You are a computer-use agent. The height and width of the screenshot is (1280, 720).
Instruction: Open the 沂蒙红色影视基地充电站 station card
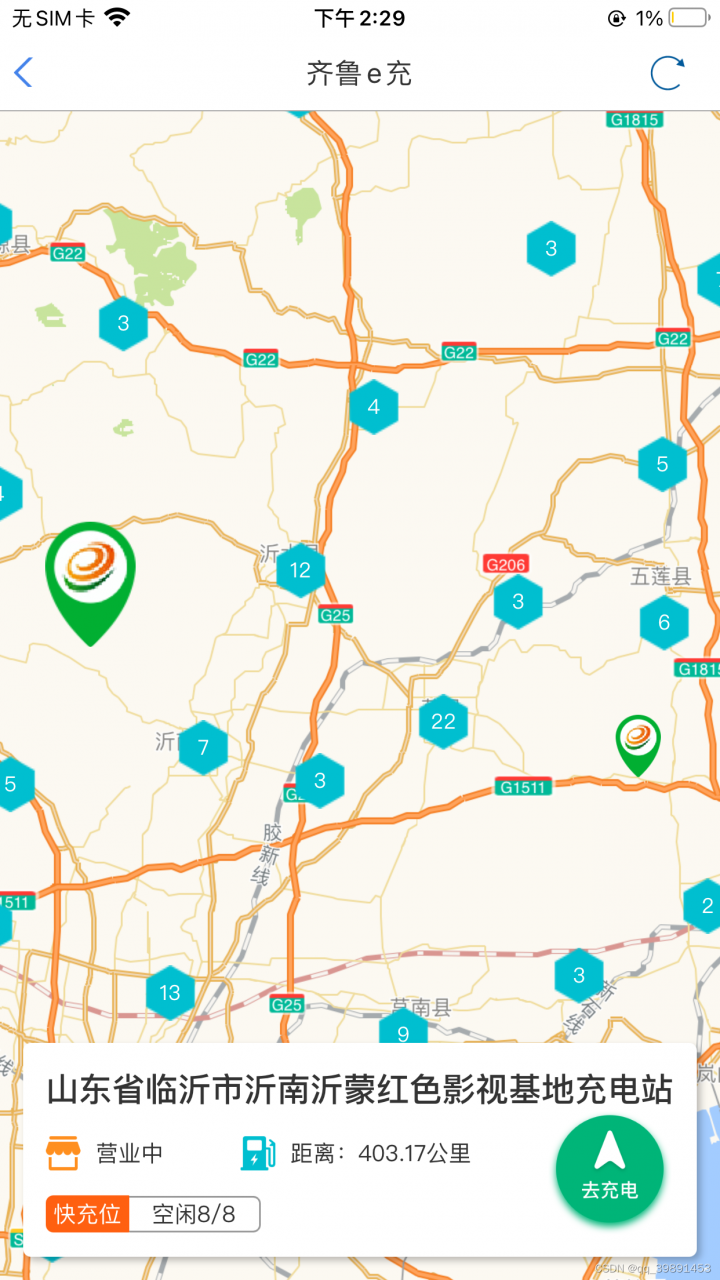358,1091
